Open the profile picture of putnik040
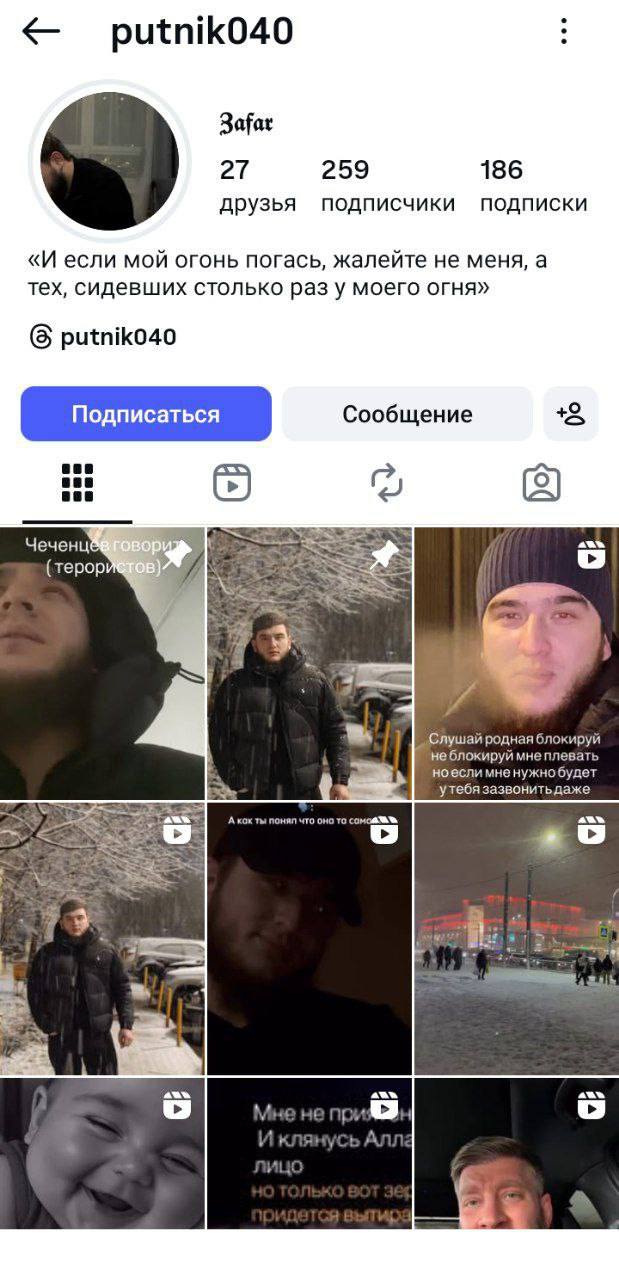The width and height of the screenshot is (619, 1280). pyautogui.click(x=109, y=162)
